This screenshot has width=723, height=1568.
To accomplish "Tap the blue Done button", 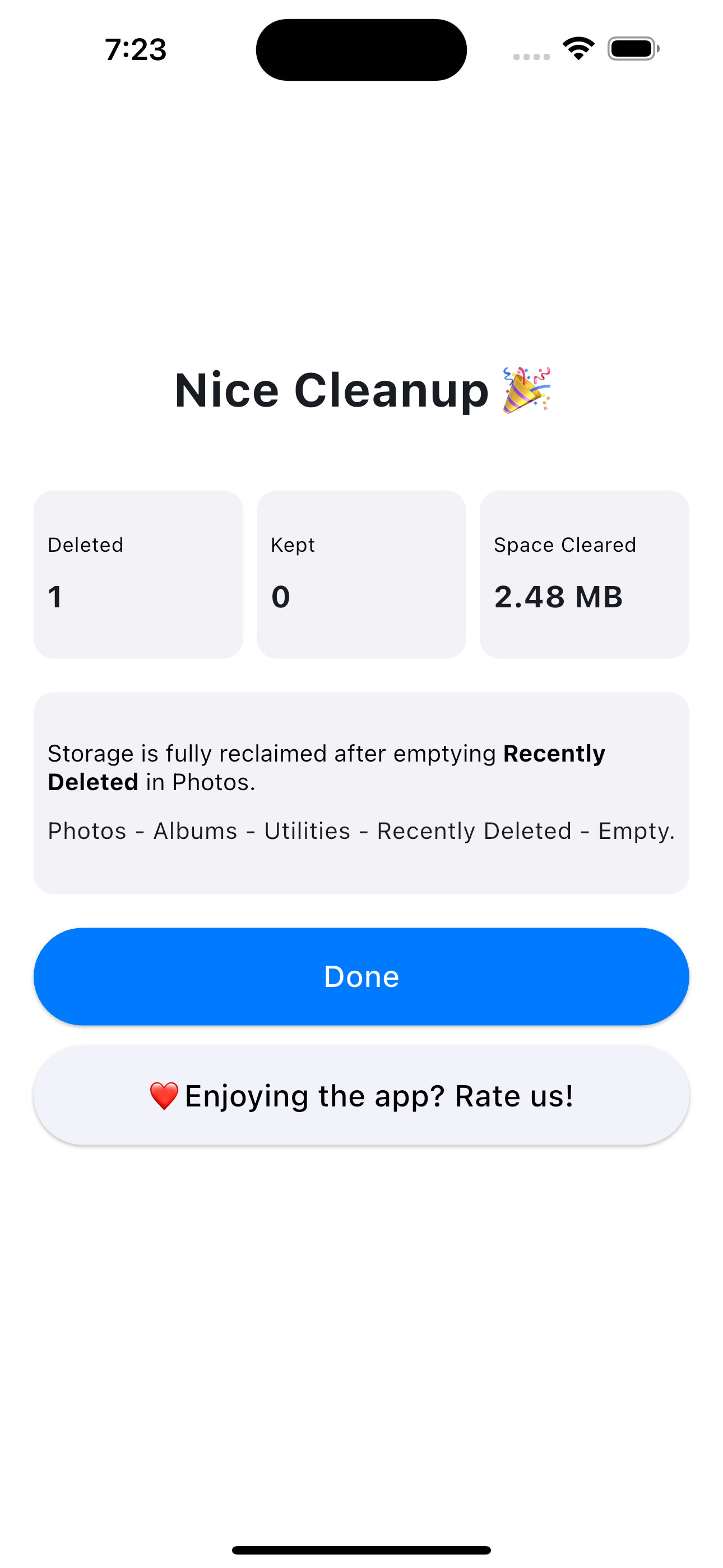I will pos(361,976).
